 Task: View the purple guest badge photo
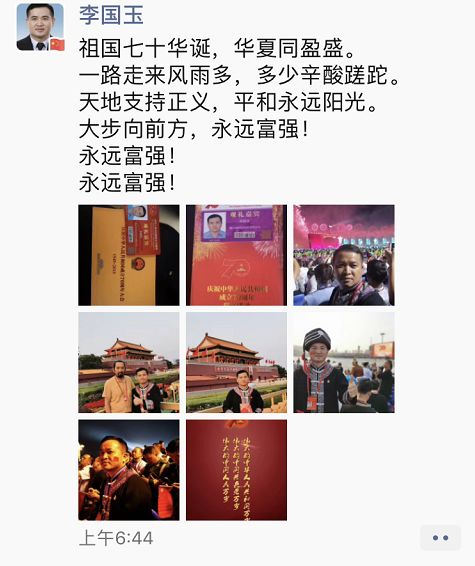(236, 255)
